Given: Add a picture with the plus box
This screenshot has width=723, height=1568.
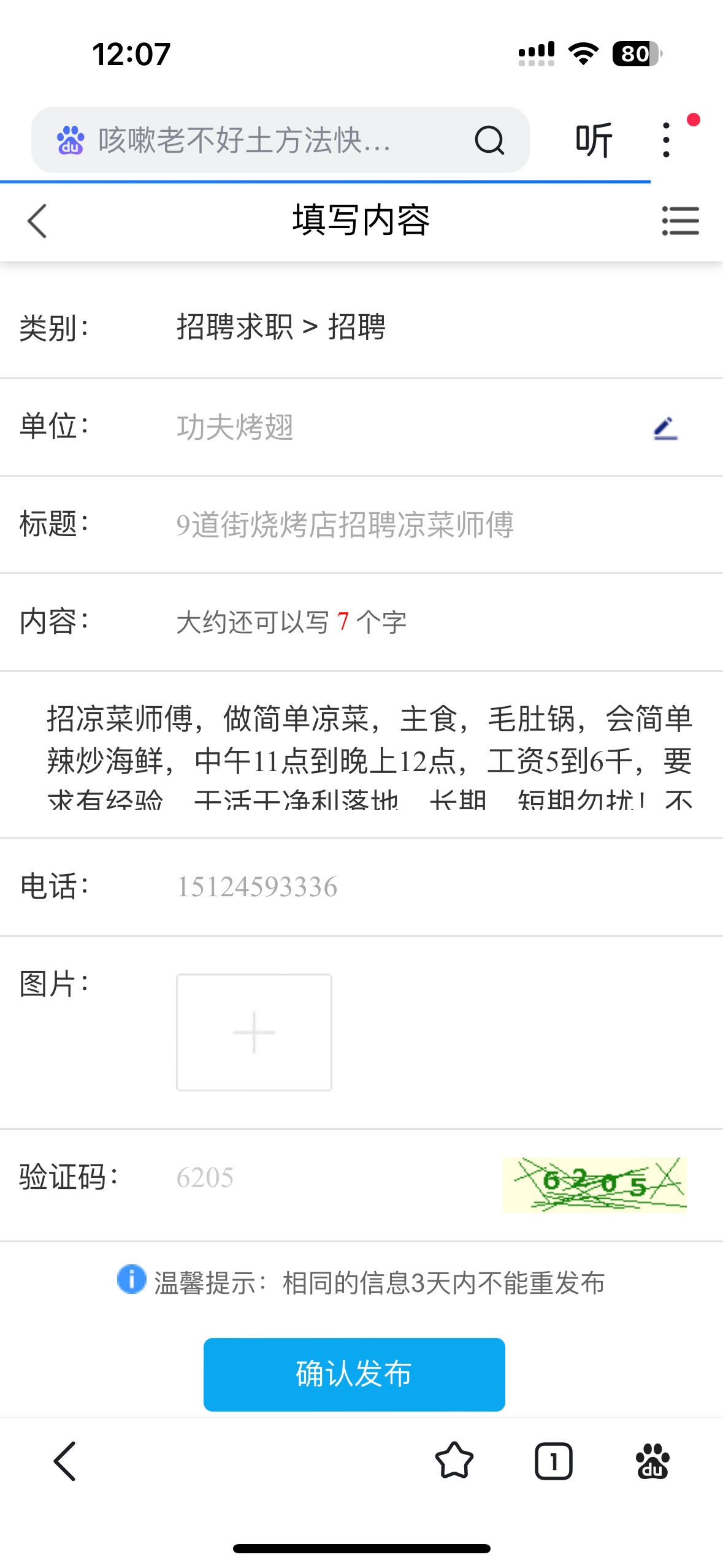Looking at the screenshot, I should (254, 1032).
